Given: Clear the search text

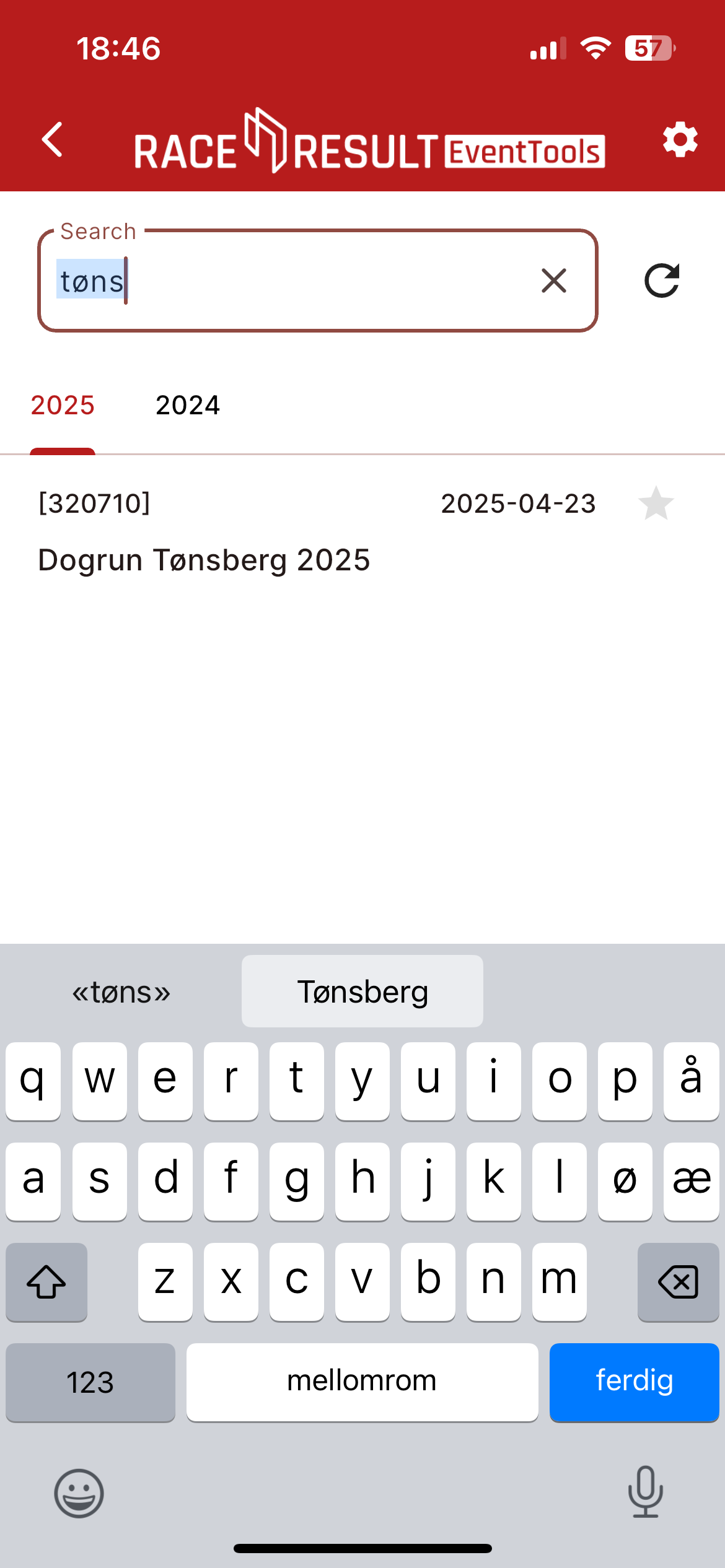Looking at the screenshot, I should (x=553, y=281).
